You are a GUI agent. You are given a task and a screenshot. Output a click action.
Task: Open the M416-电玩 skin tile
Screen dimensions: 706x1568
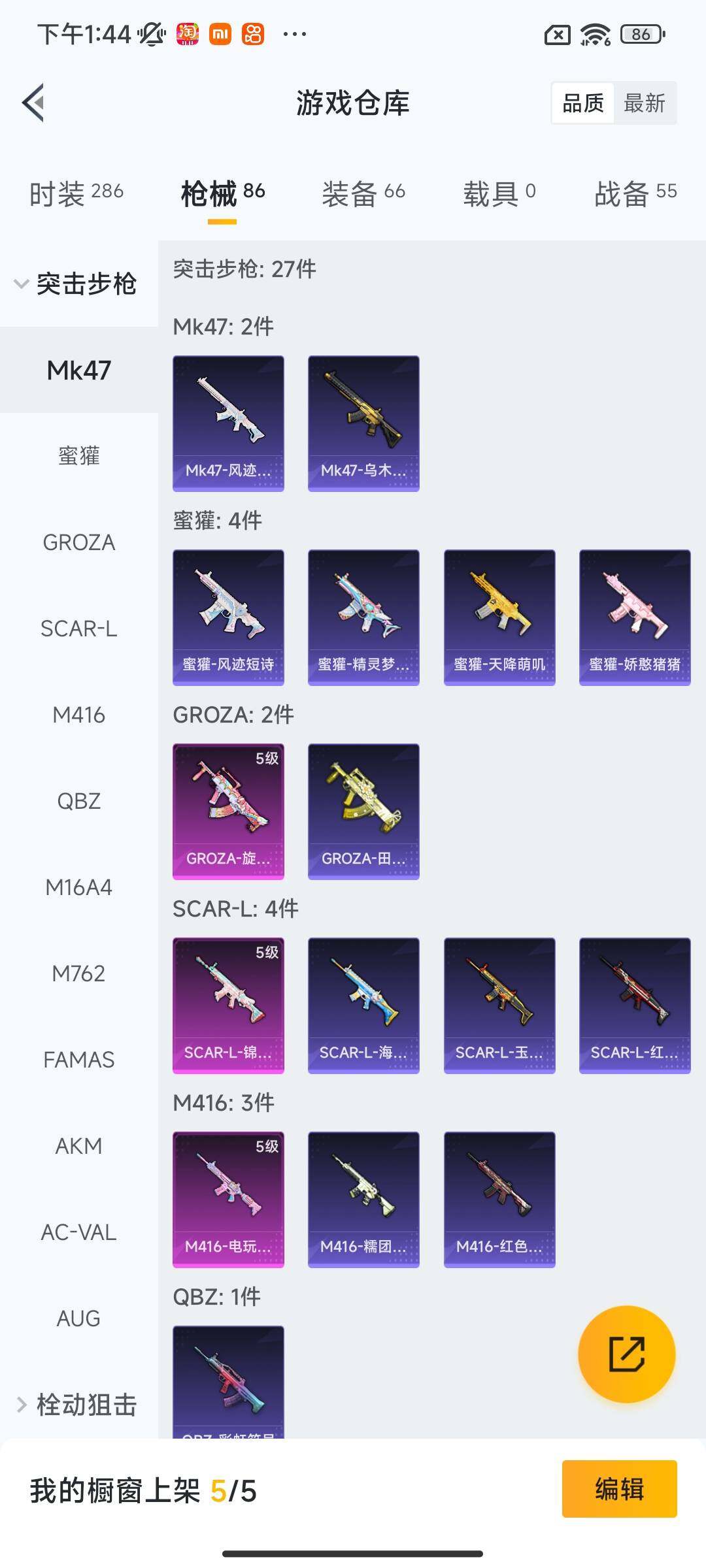[228, 1199]
